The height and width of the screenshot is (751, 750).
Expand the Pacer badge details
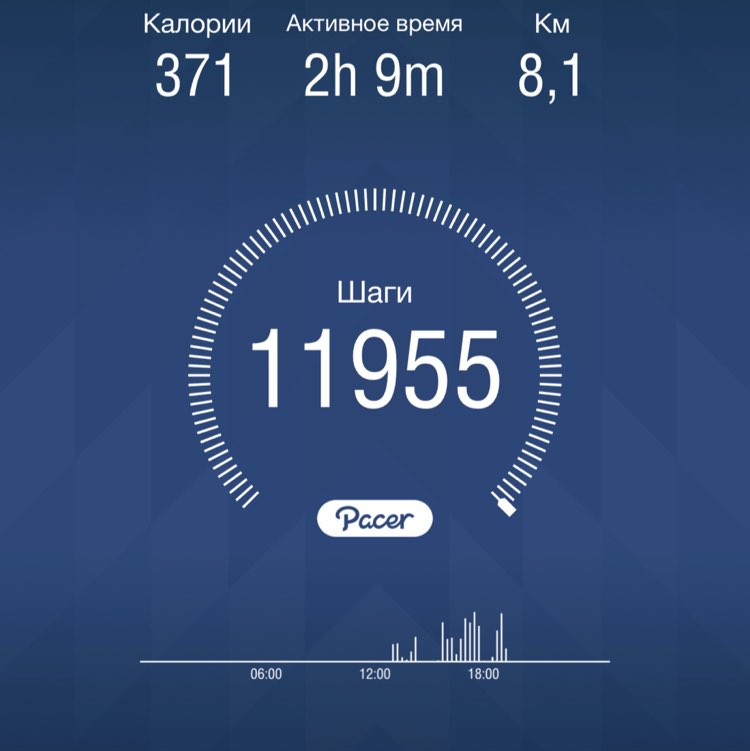375,517
